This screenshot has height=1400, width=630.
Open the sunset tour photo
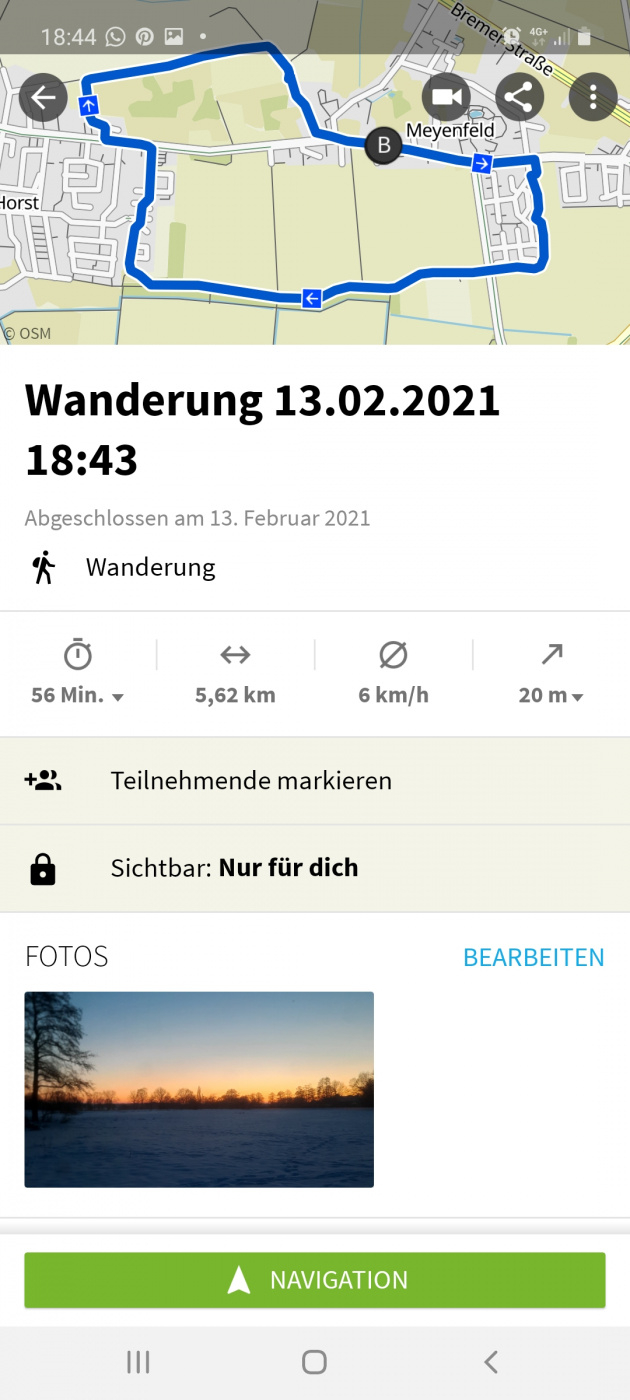click(x=199, y=1089)
